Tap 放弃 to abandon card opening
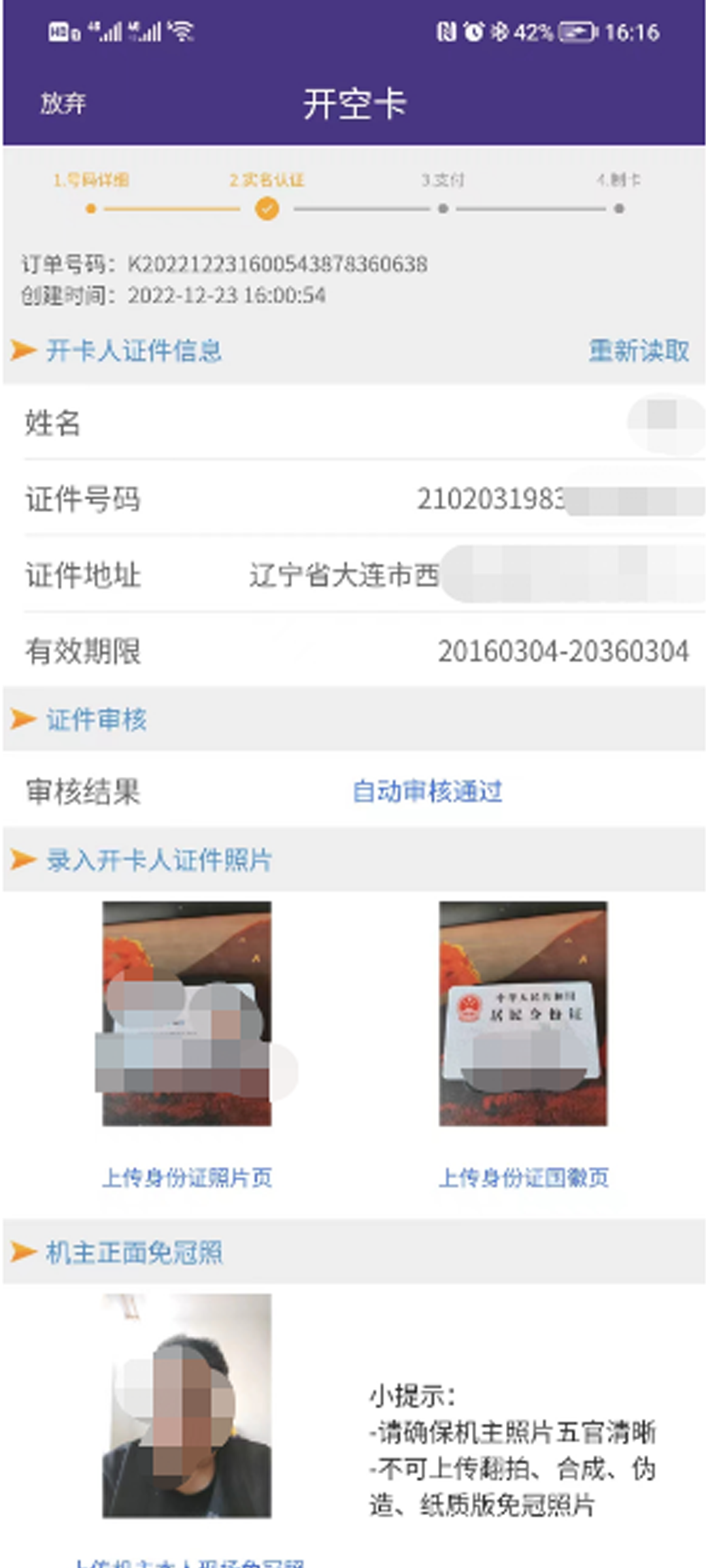Image resolution: width=706 pixels, height=1568 pixels. 63,103
